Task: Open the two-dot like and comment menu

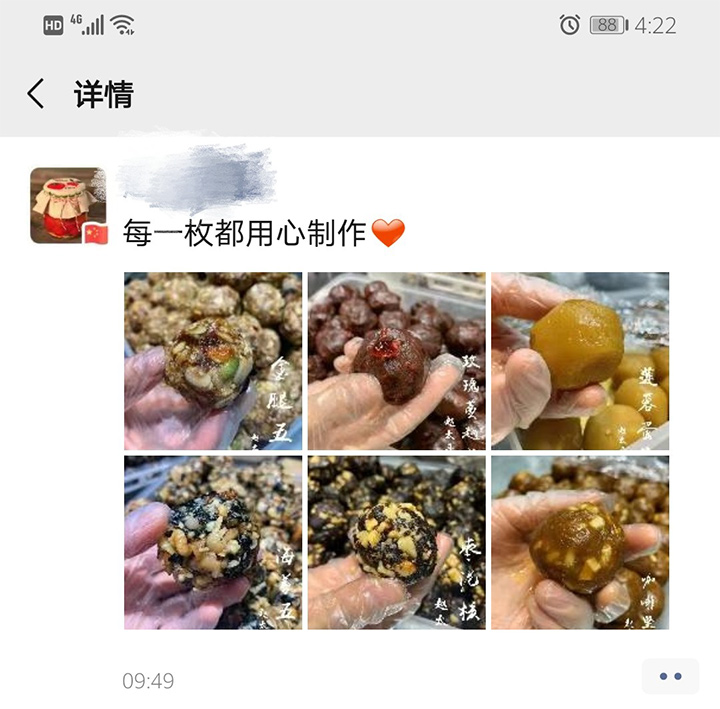Action: click(670, 677)
